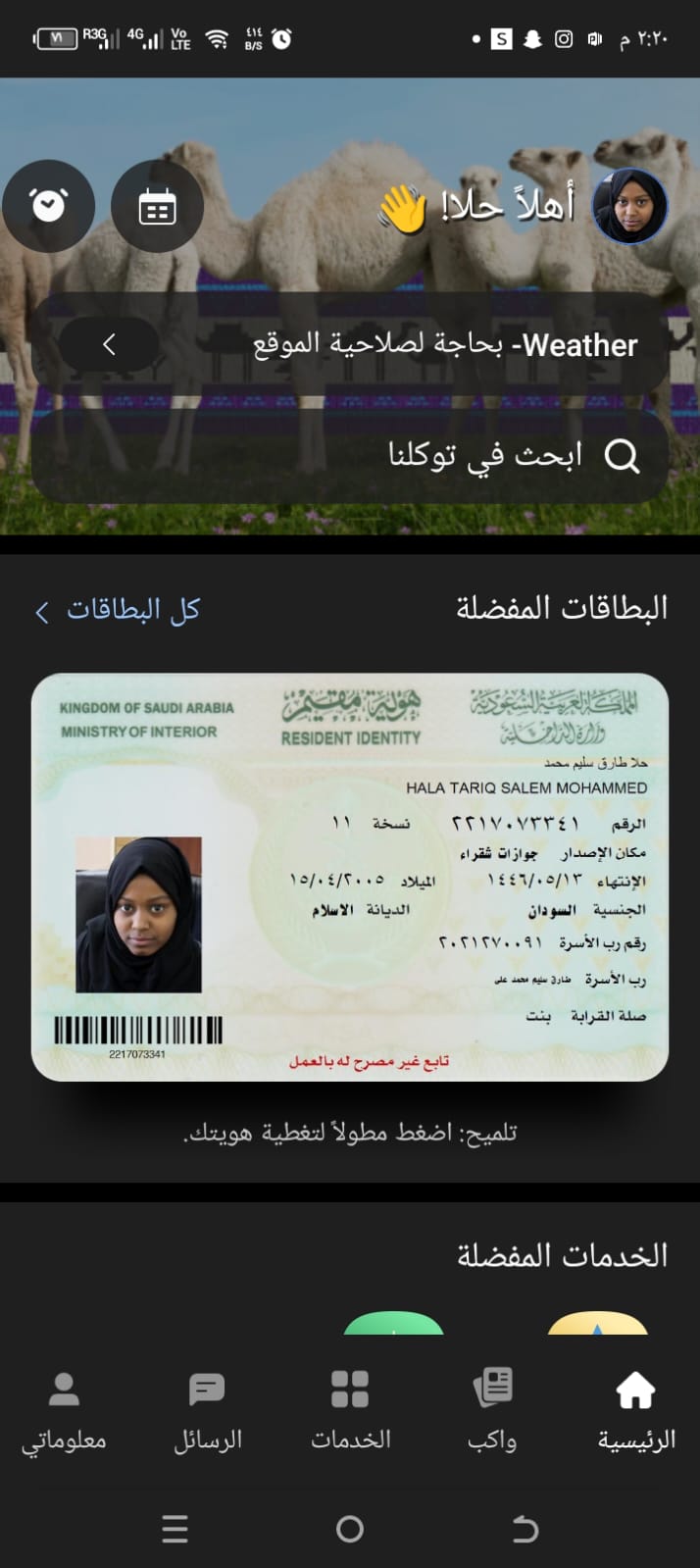Open the alarm clock reminders icon

tap(48, 206)
